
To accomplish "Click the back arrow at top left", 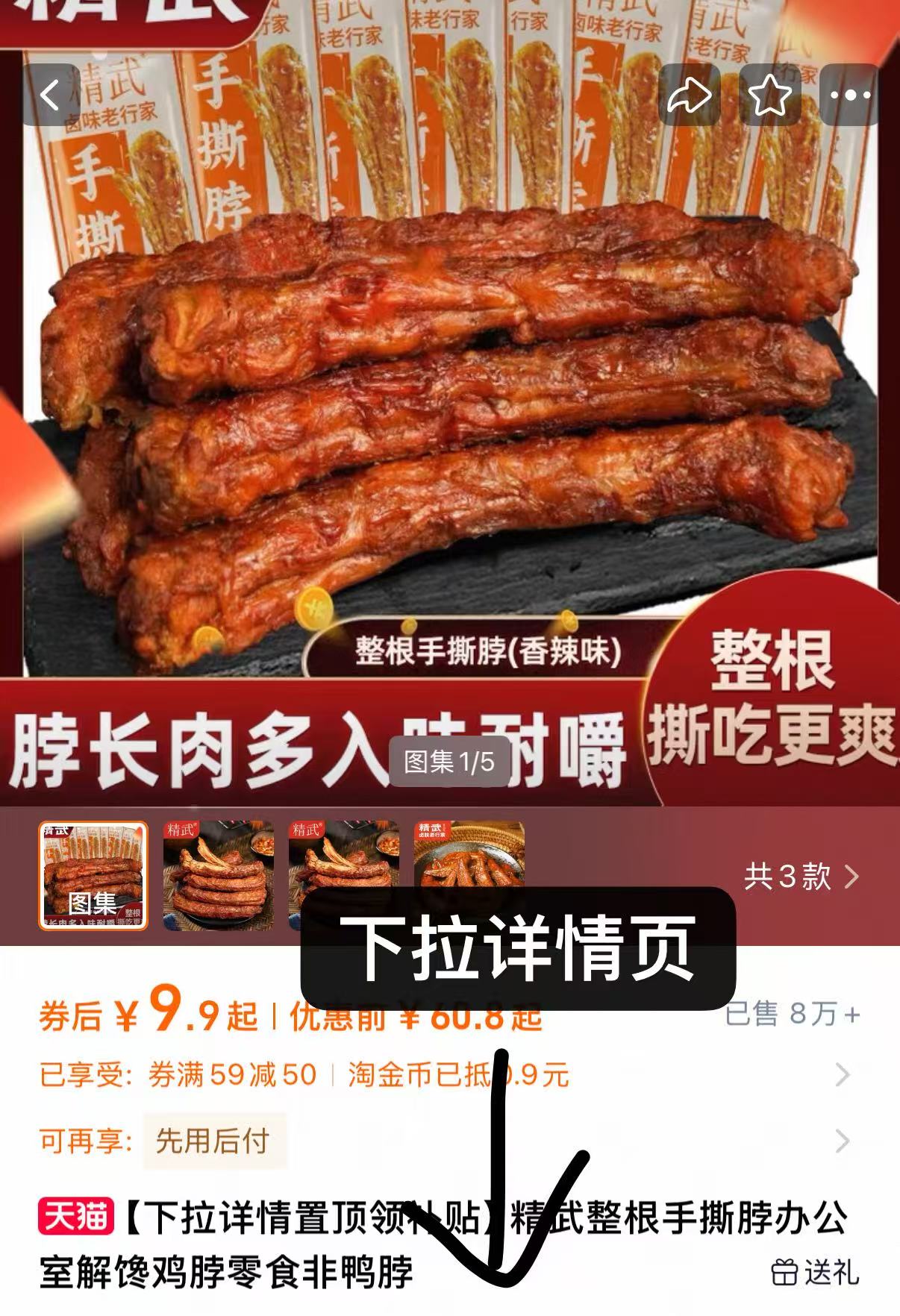I will click(50, 94).
